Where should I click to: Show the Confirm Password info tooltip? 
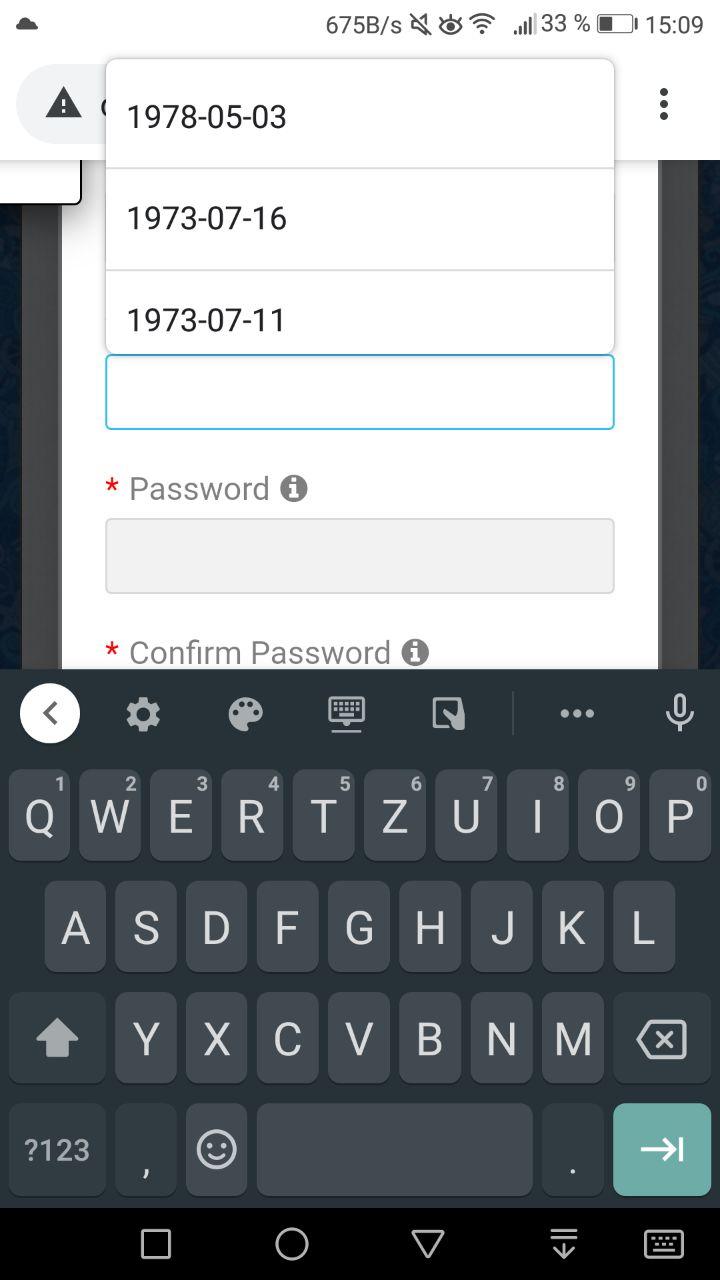pos(415,652)
